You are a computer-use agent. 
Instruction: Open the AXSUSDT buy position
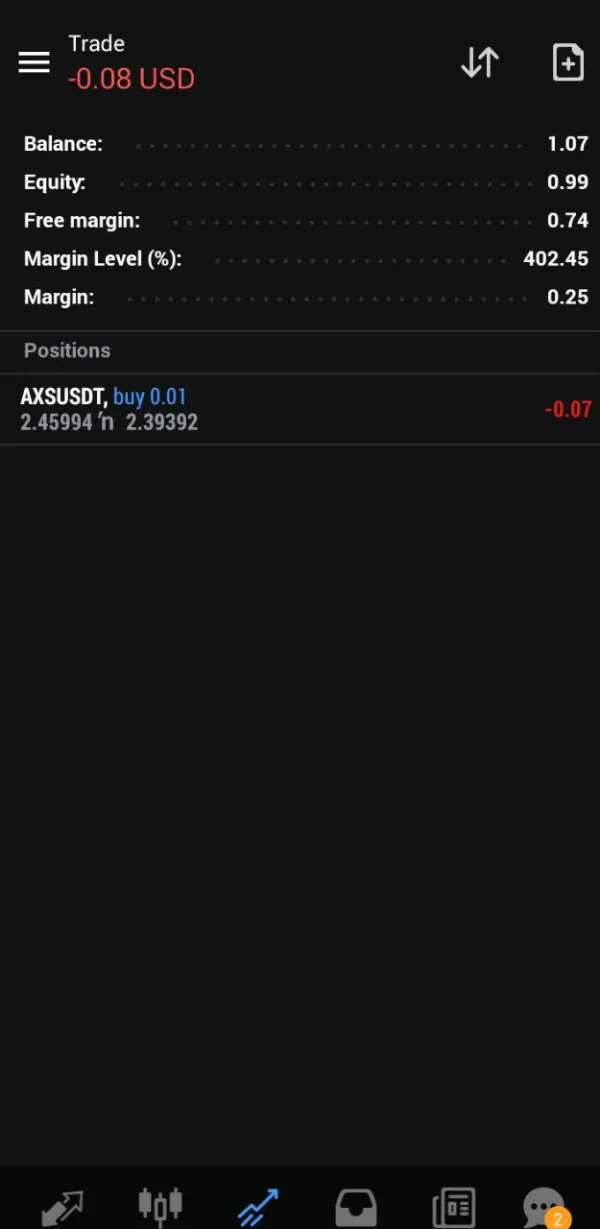pyautogui.click(x=300, y=409)
